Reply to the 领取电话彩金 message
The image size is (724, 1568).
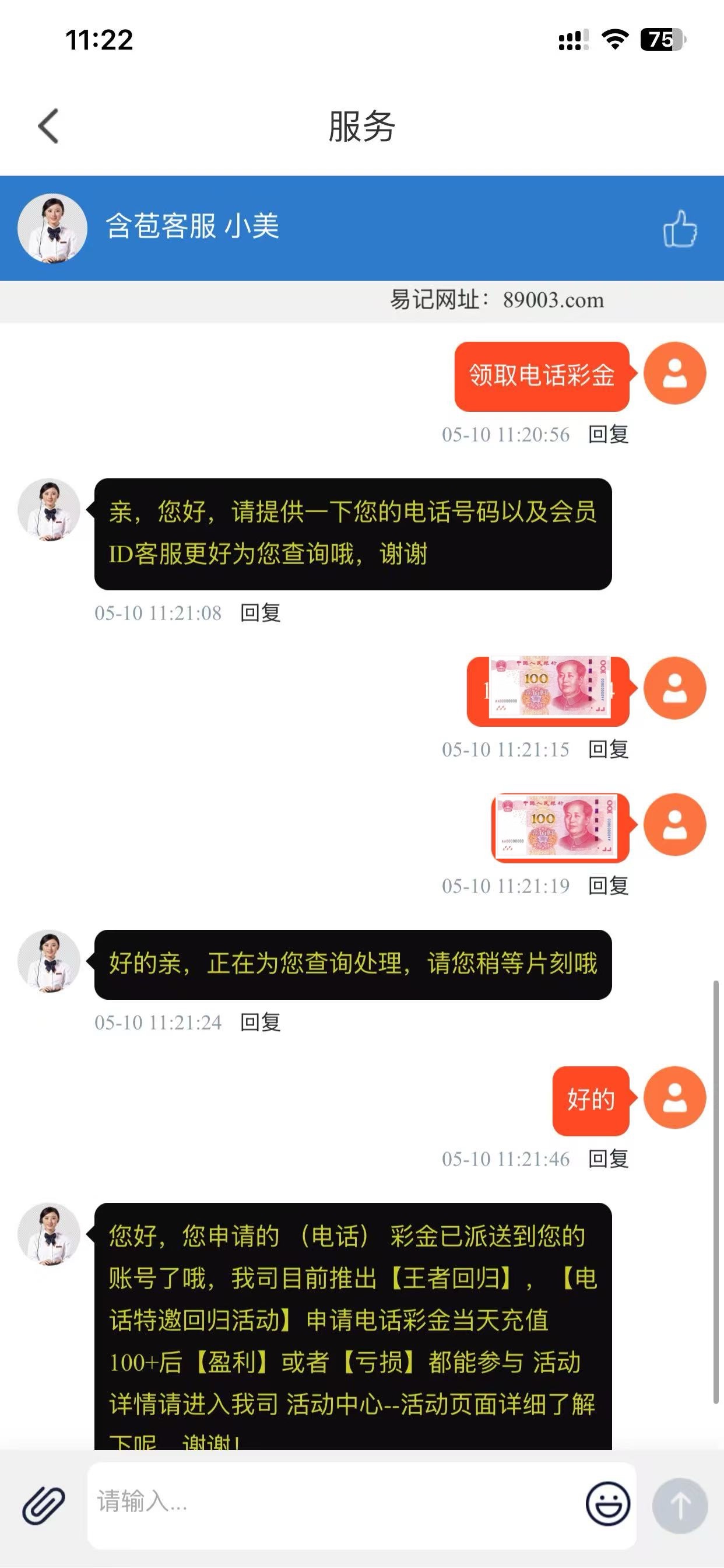(x=608, y=434)
